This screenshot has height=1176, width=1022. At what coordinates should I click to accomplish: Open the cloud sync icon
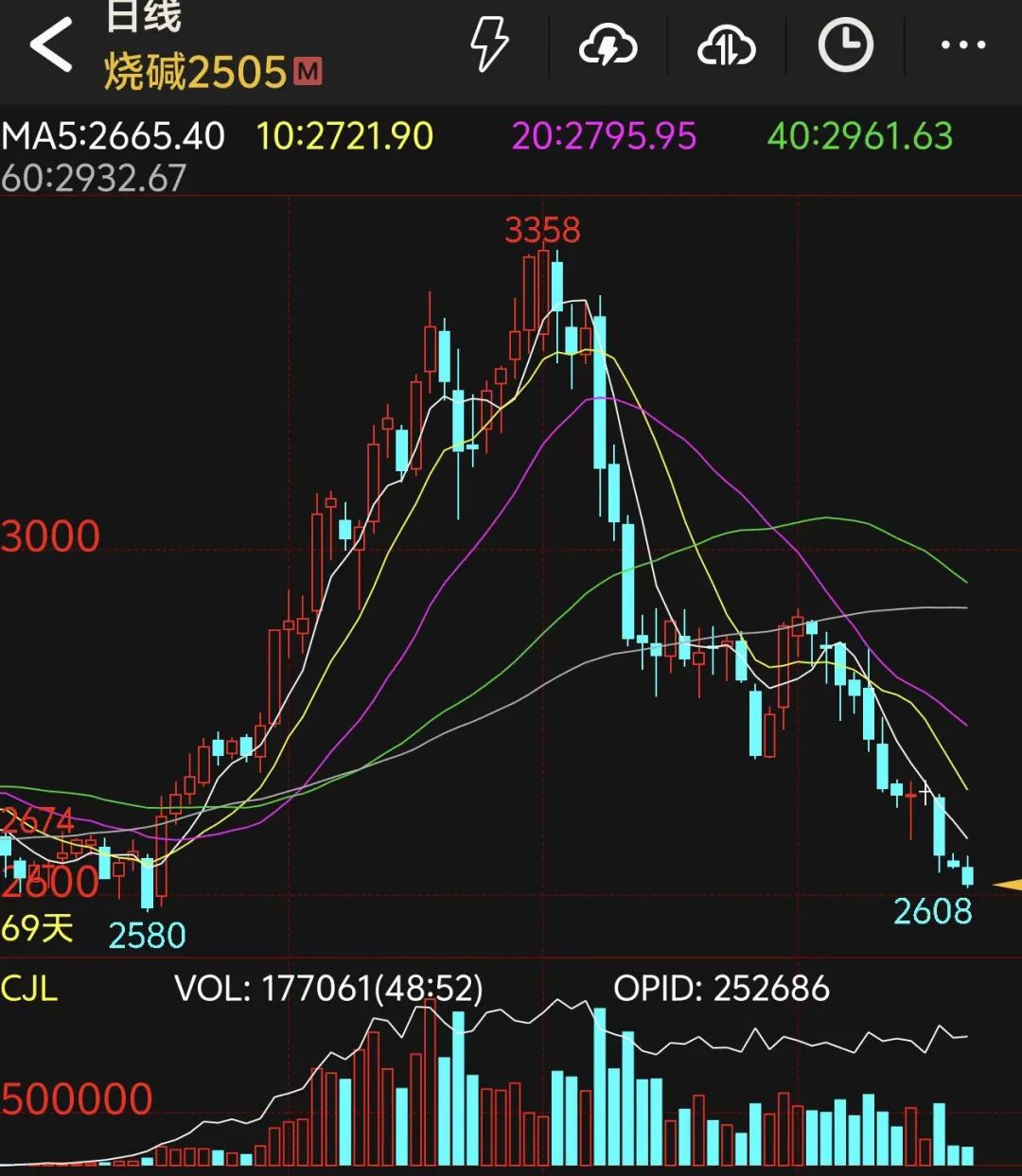pos(726,44)
